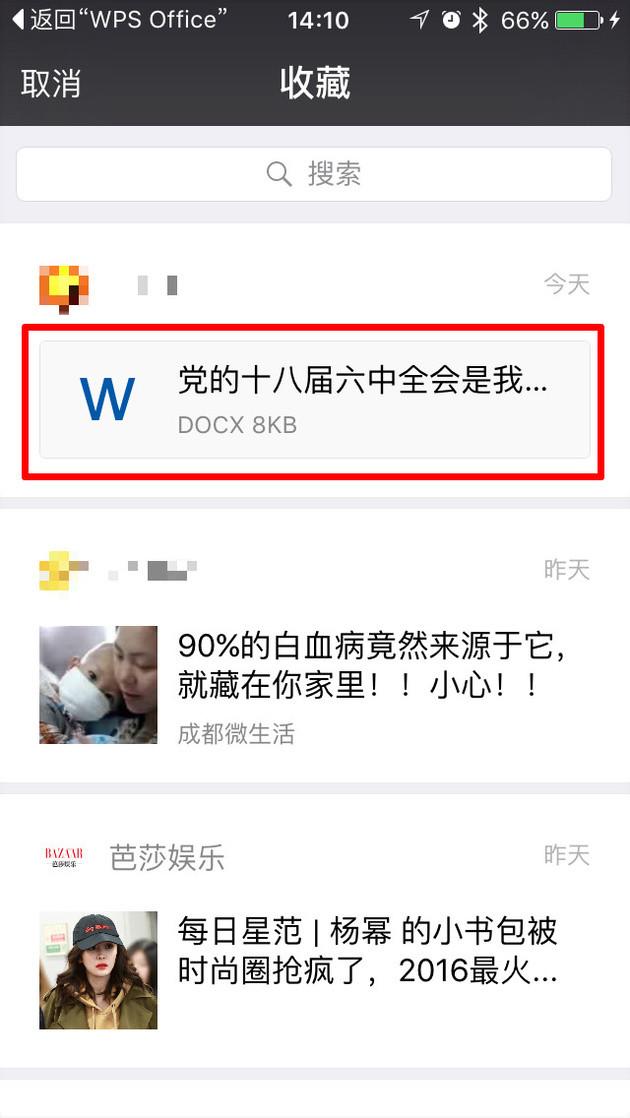Return to WPS Office from status bar
Image resolution: width=630 pixels, height=1118 pixels.
click(120, 20)
